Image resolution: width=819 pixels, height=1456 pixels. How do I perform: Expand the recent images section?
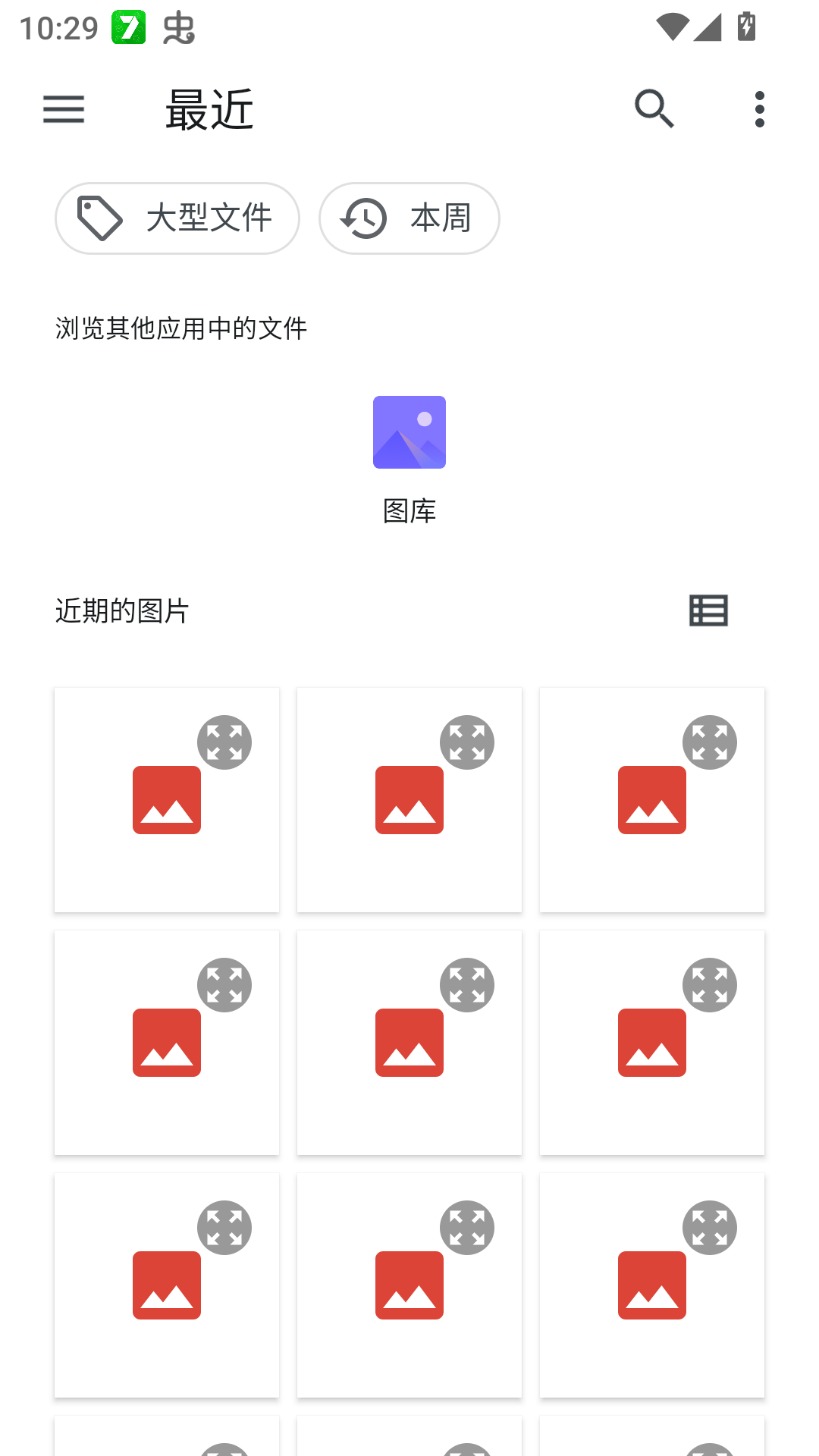[x=708, y=611]
